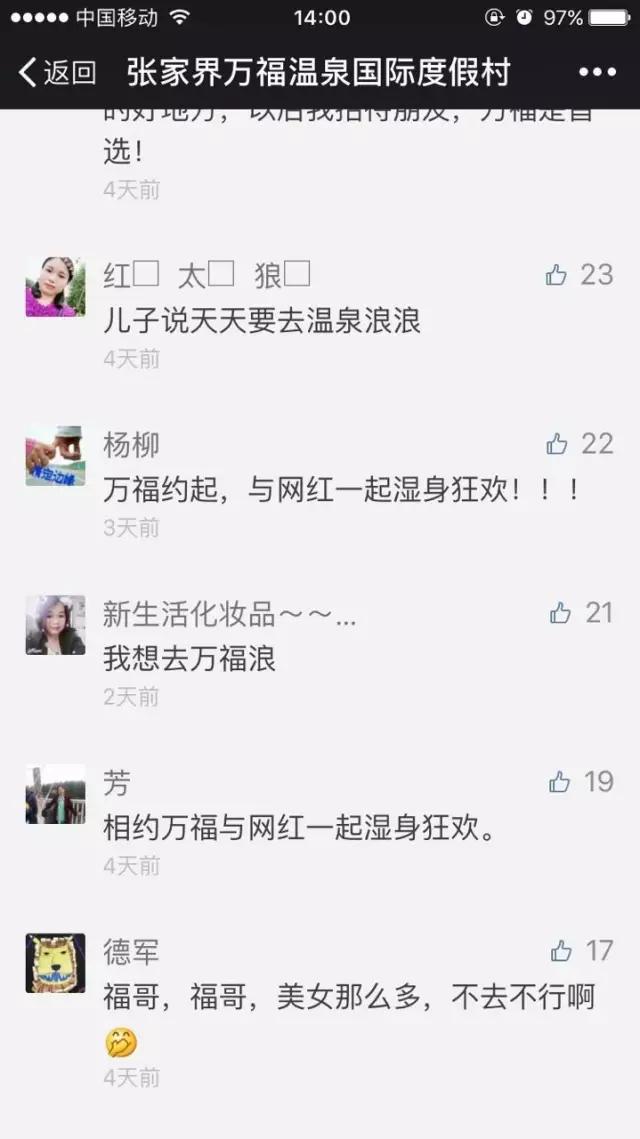
Task: Like the comment by 芳
Action: [x=559, y=782]
